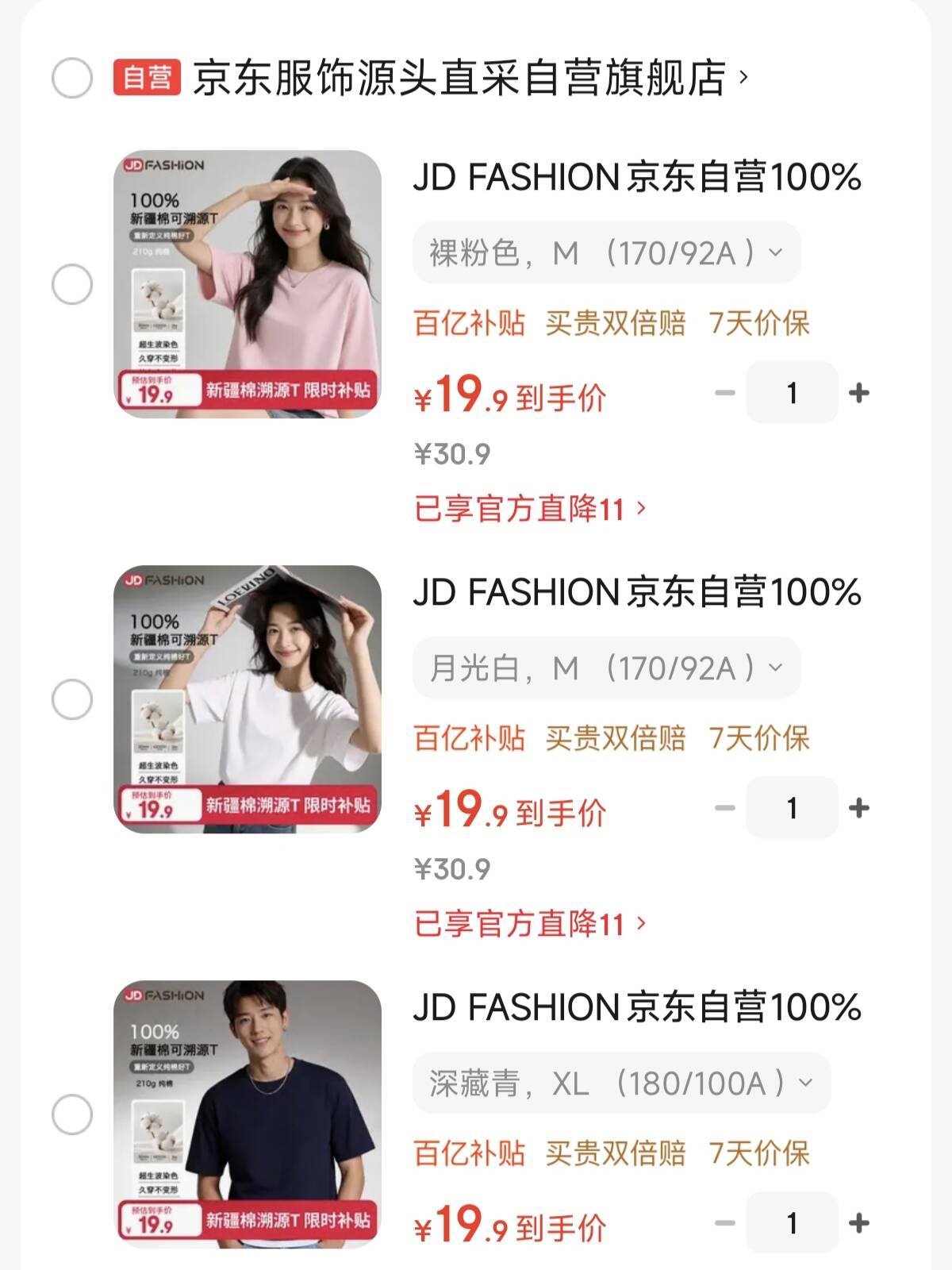The height and width of the screenshot is (1270, 952).
Task: Decrease quantity of the moonlight white T-shirt
Action: coord(724,808)
